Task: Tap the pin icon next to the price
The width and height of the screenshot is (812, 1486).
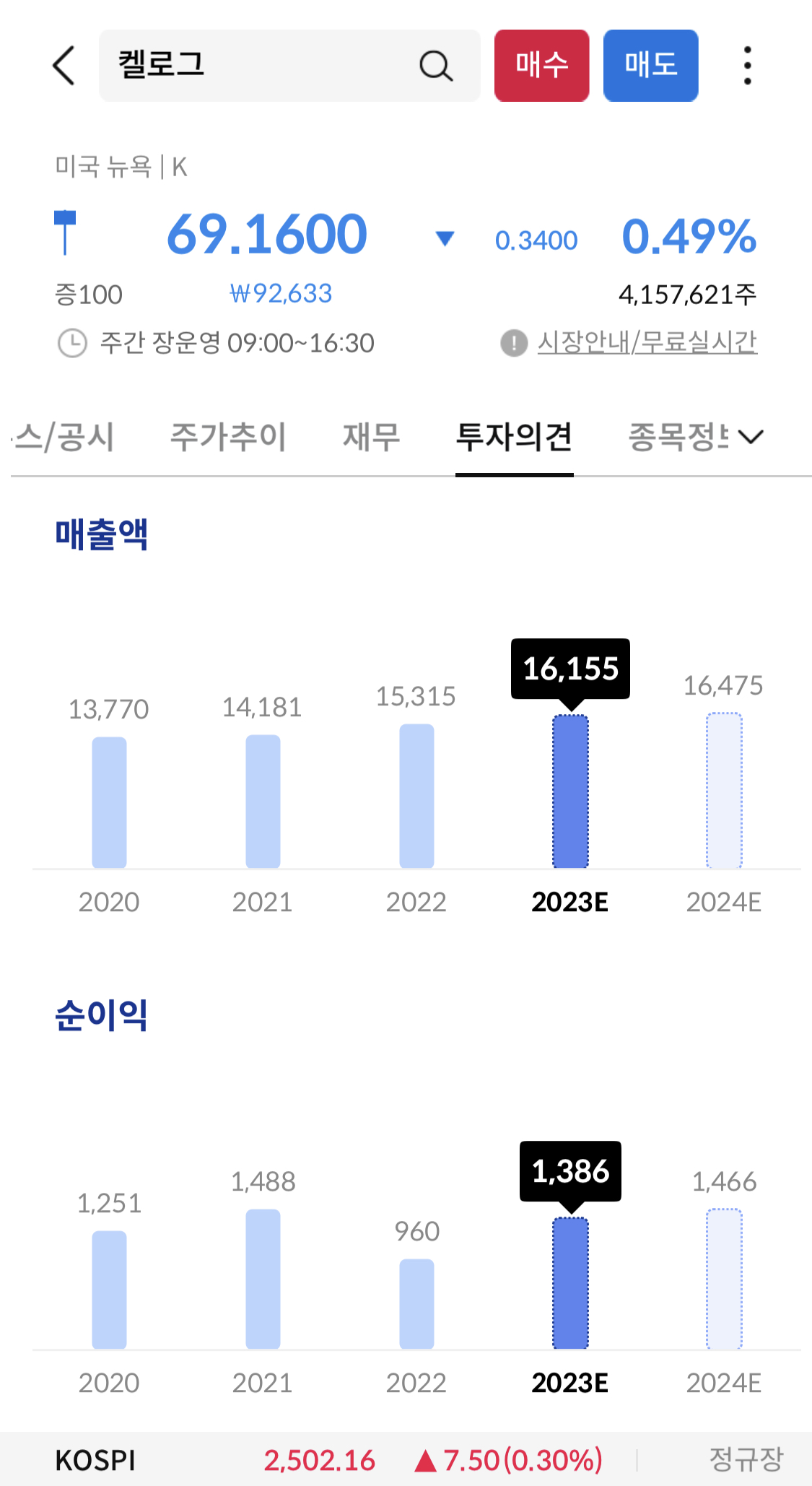Action: 67,233
